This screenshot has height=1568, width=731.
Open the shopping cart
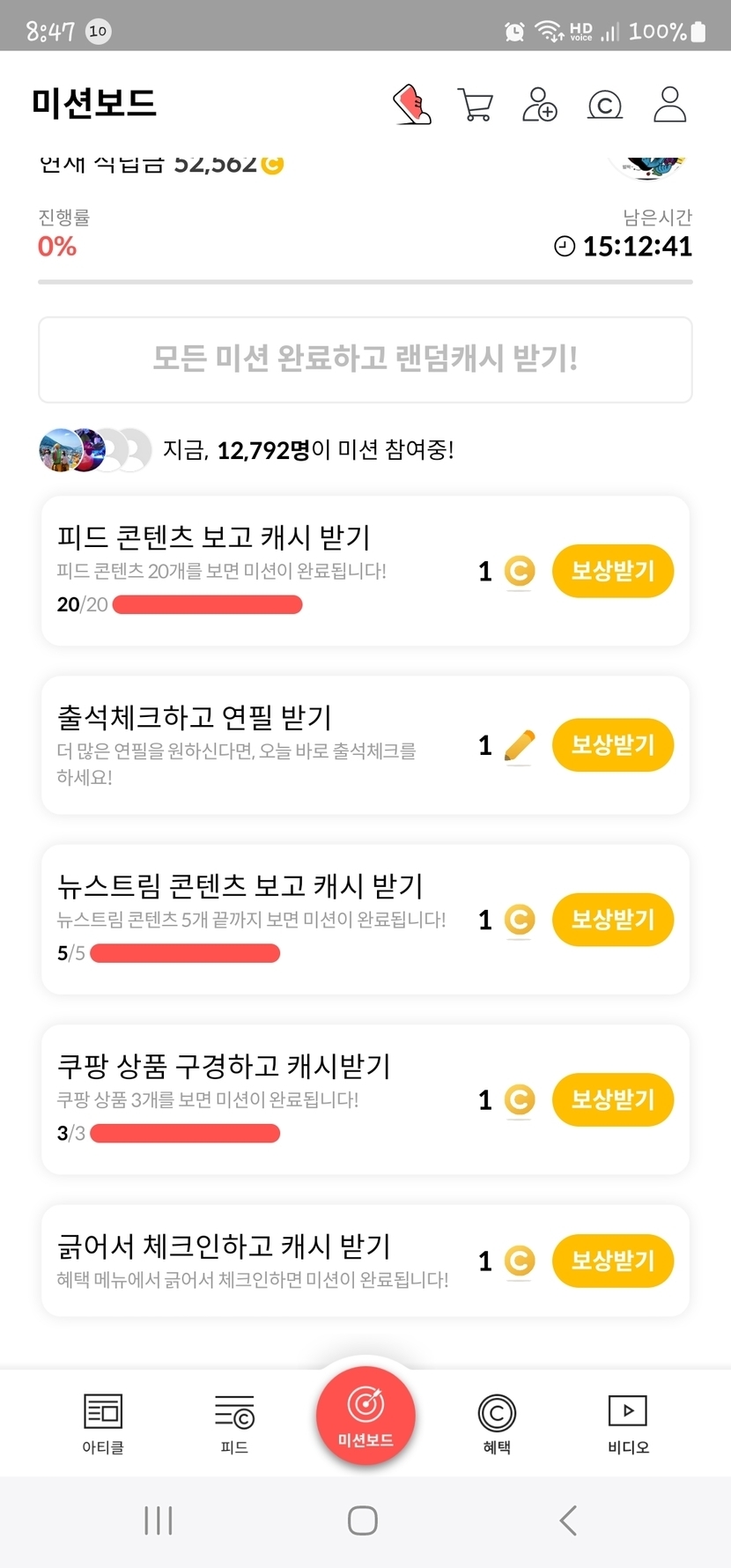(476, 105)
